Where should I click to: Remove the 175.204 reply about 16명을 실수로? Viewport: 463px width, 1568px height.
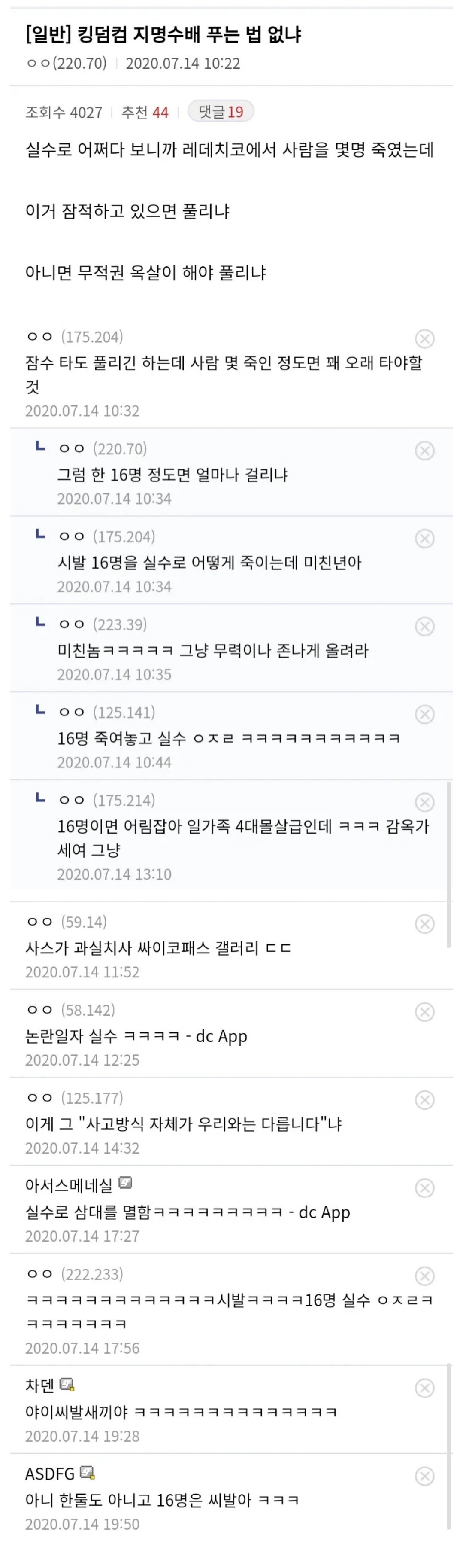point(424,538)
